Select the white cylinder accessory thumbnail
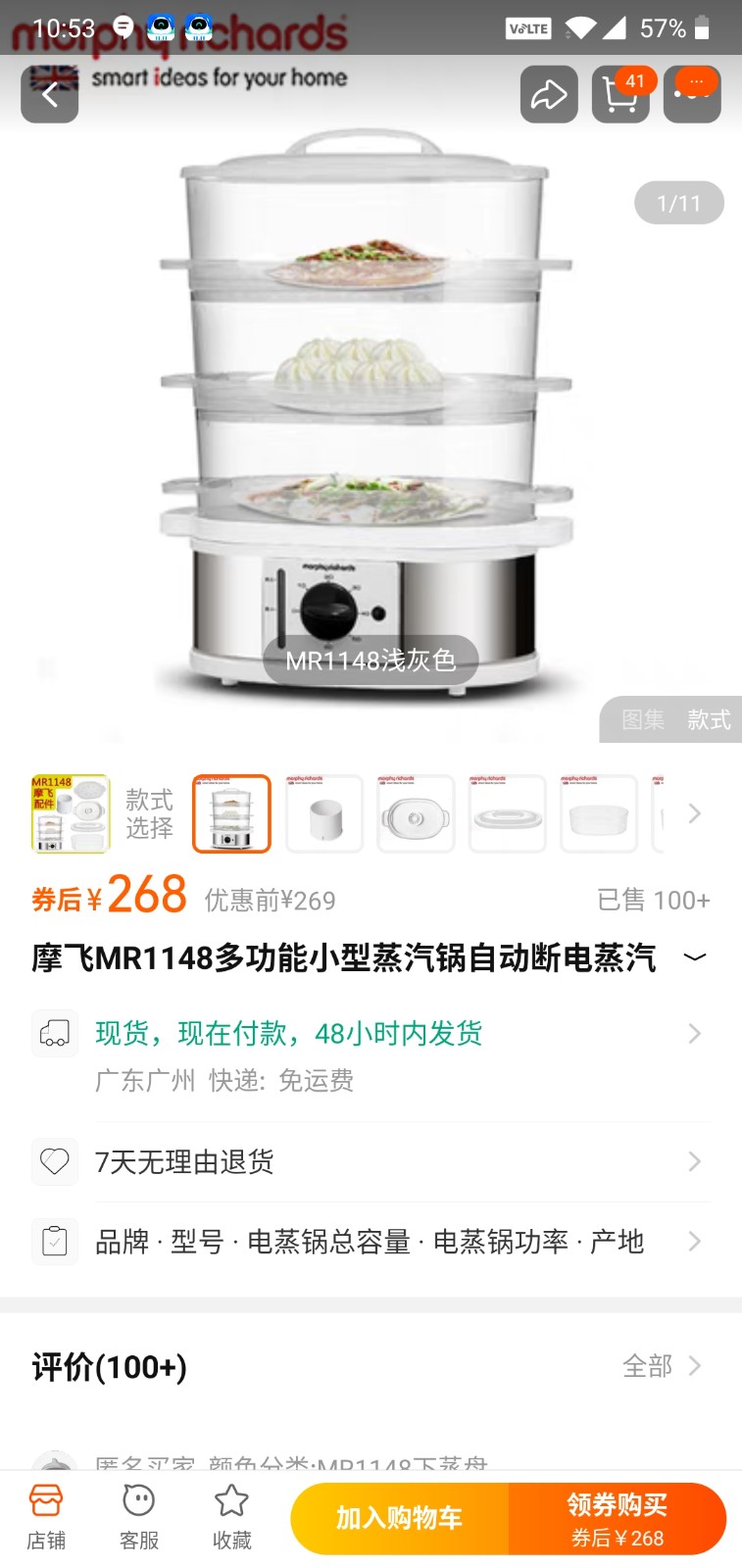The width and height of the screenshot is (742, 1568). point(324,814)
